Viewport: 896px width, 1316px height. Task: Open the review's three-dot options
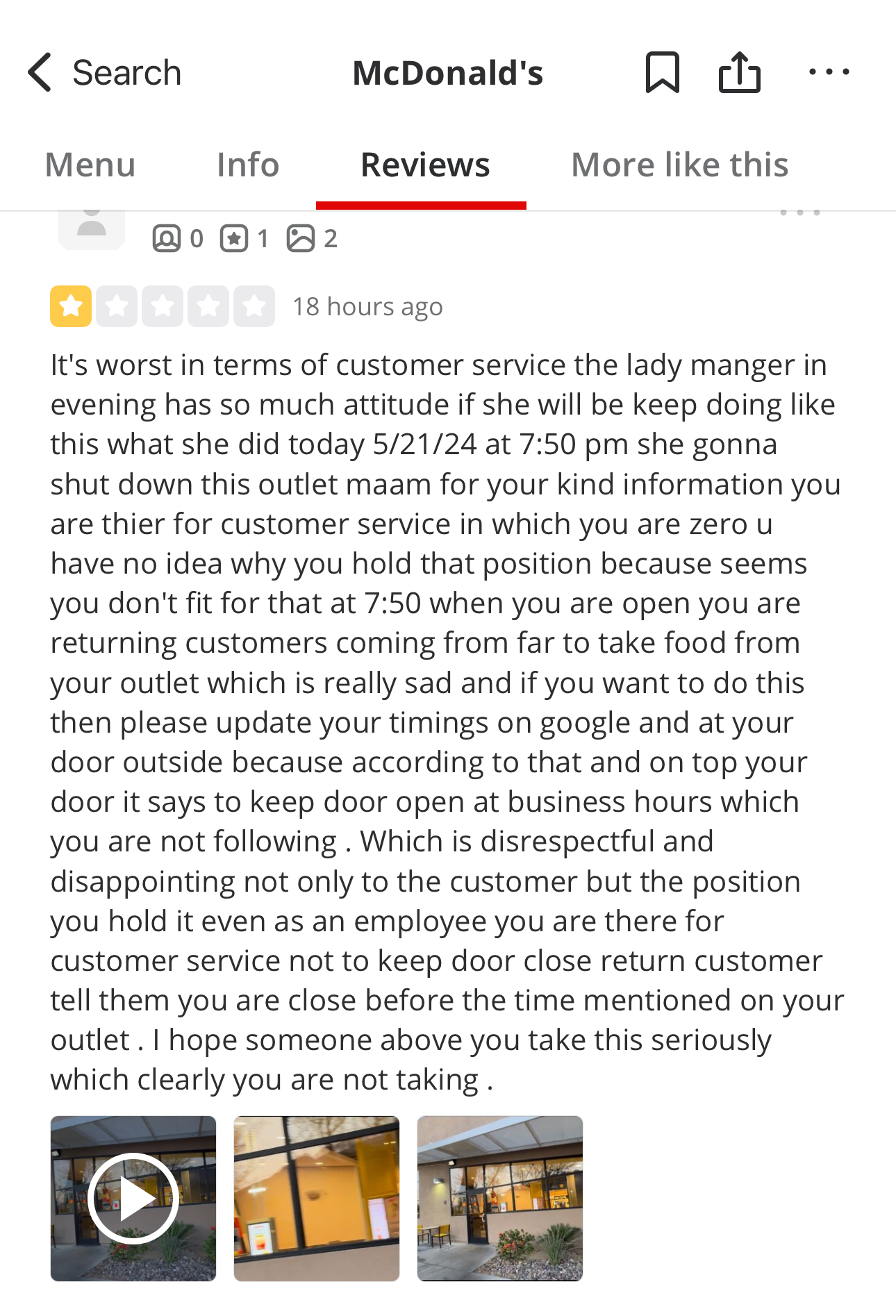[x=800, y=214]
